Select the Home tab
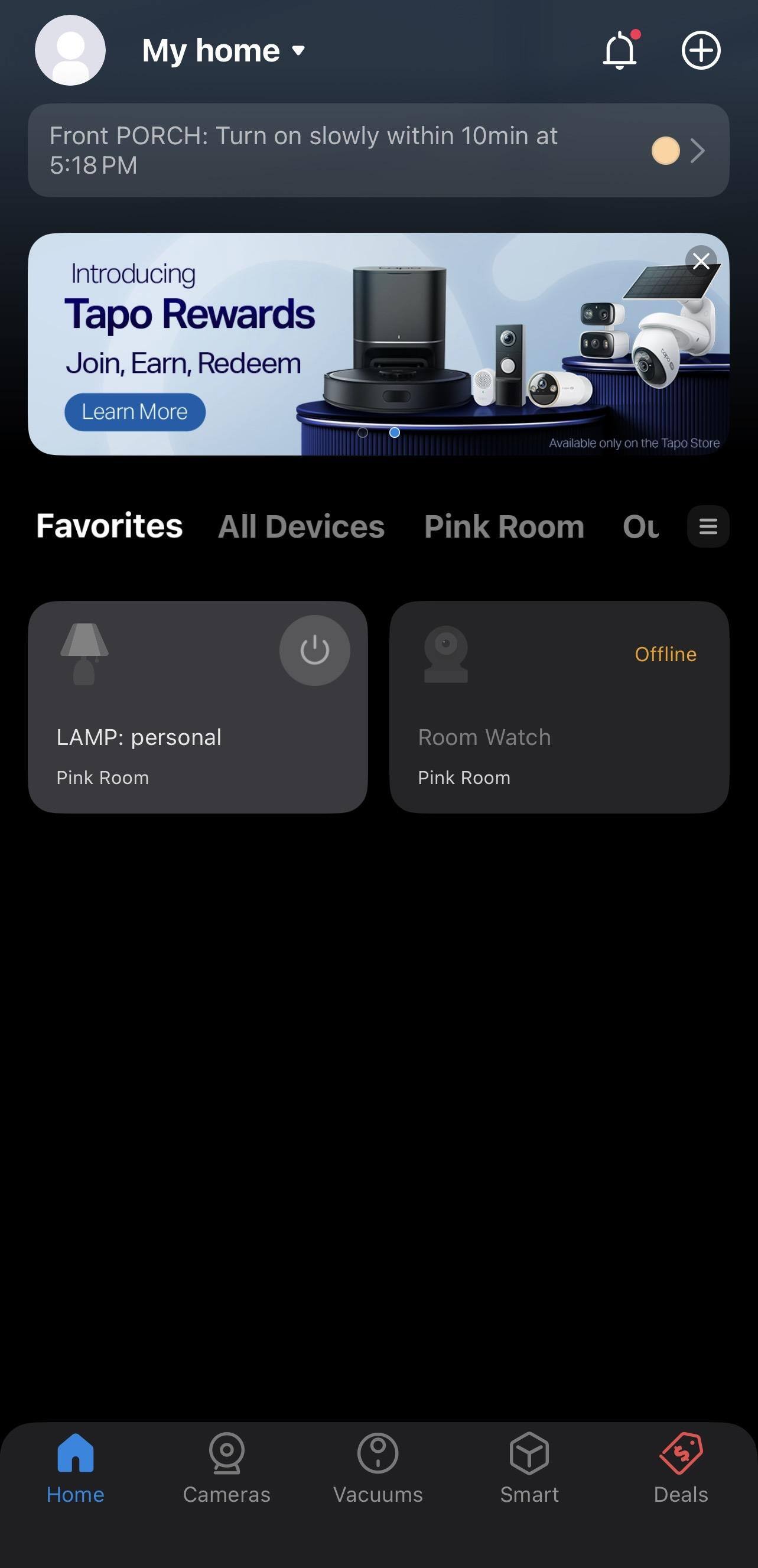 tap(76, 1468)
